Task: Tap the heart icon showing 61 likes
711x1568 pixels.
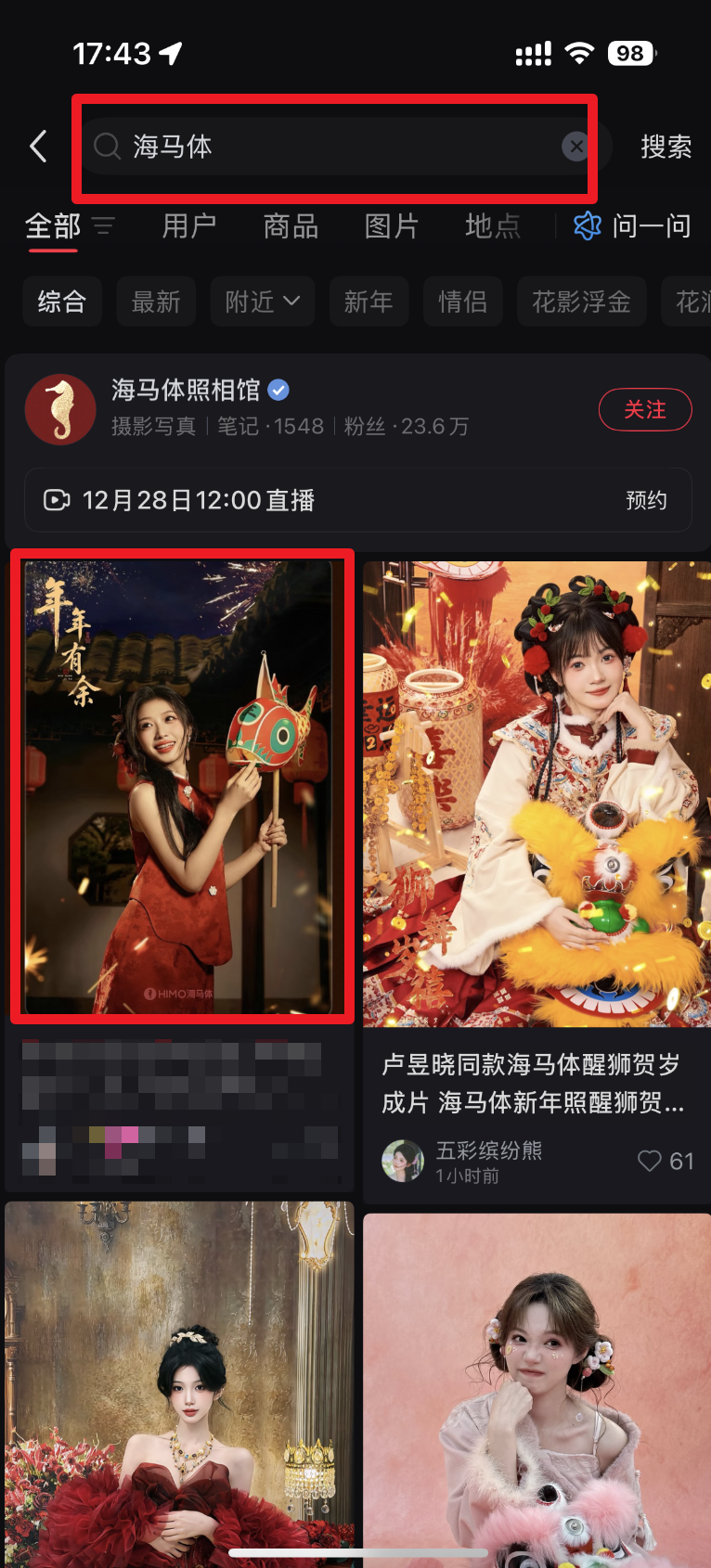Action: point(650,1160)
